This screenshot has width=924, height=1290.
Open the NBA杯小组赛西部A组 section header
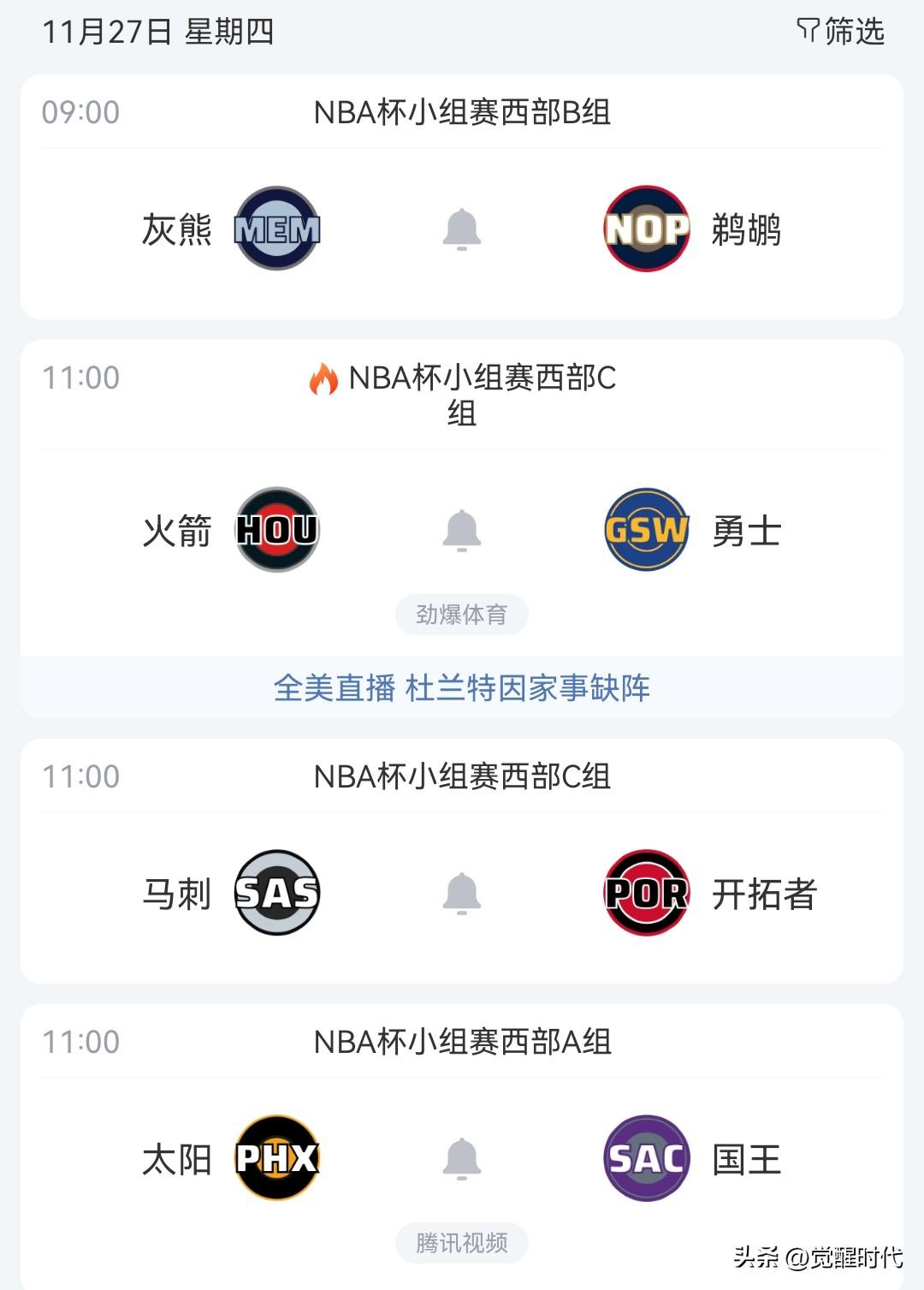[x=462, y=1043]
